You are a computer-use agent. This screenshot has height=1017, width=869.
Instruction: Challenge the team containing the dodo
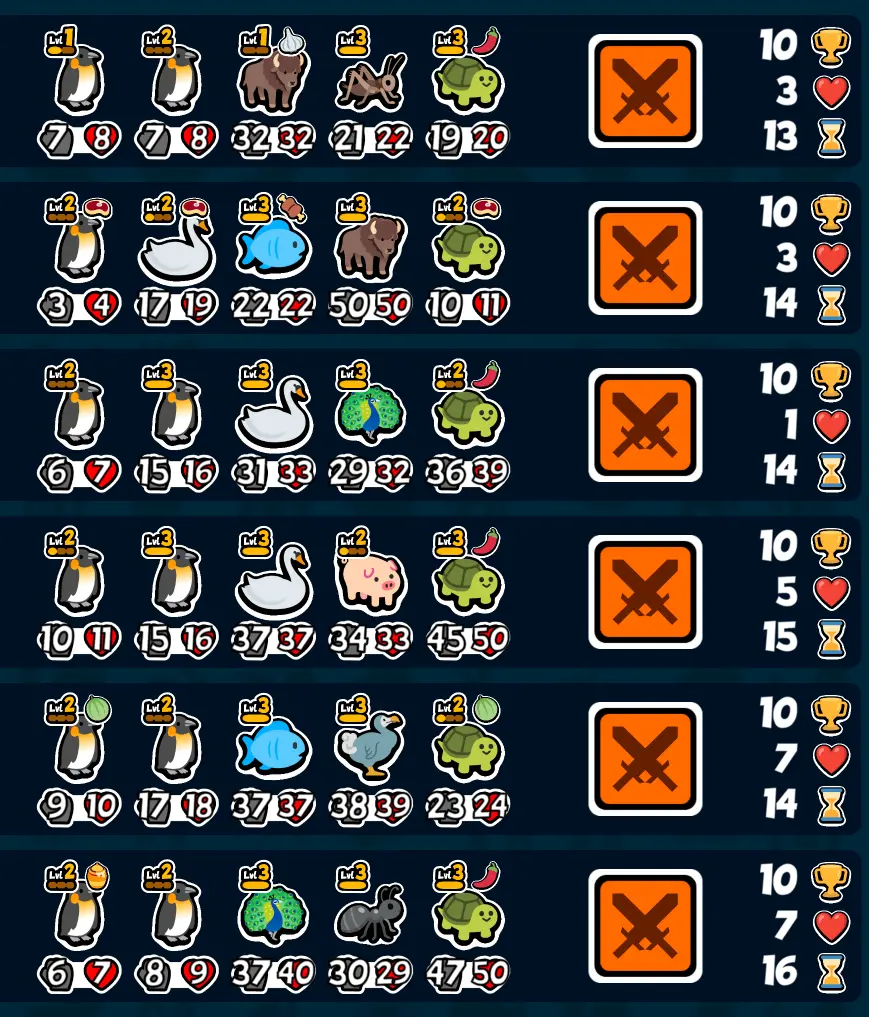pos(645,759)
